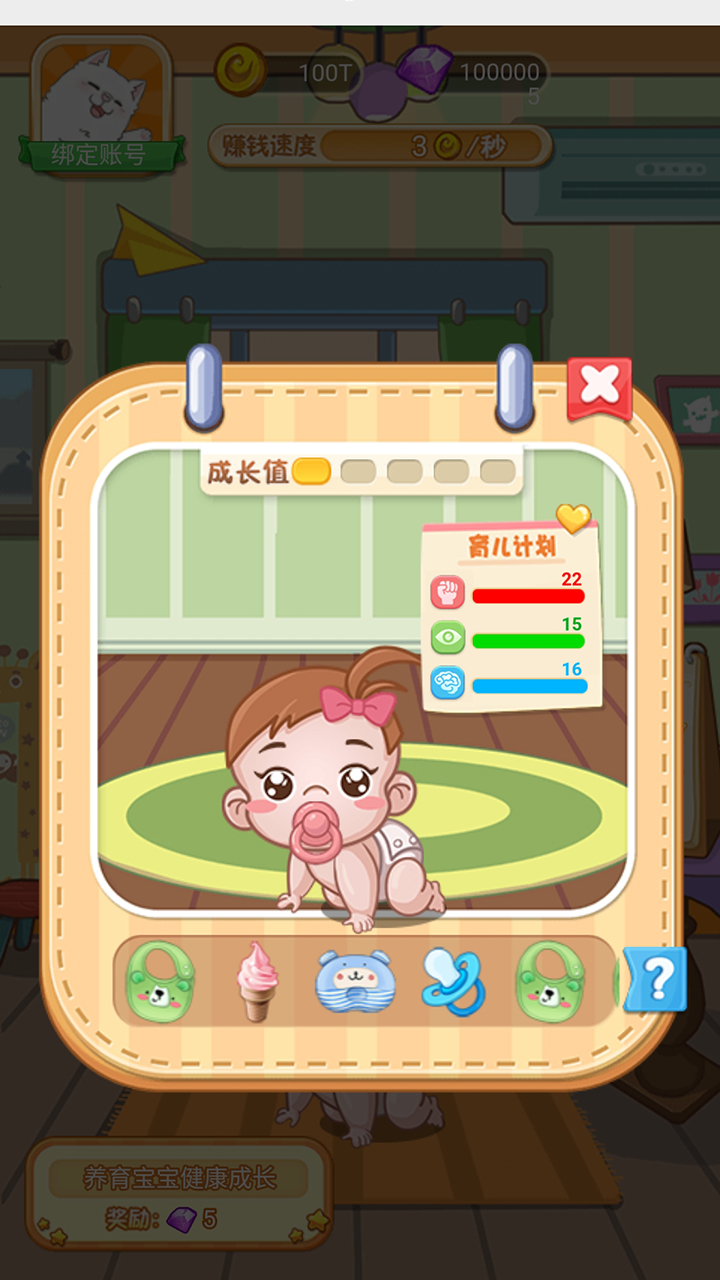The height and width of the screenshot is (1280, 720).
Task: Select the pink ice cream cone item
Action: (x=256, y=981)
